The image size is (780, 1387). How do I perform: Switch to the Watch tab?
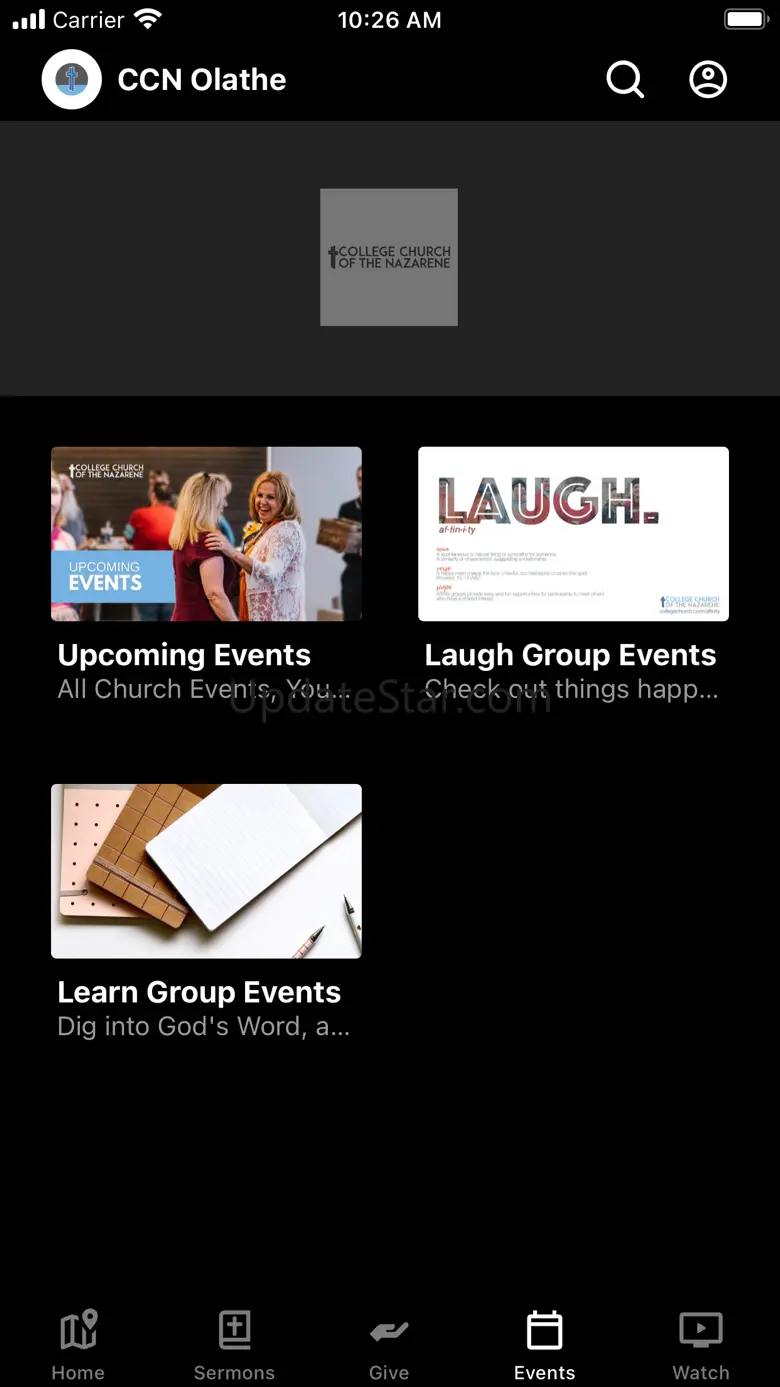click(x=701, y=1345)
